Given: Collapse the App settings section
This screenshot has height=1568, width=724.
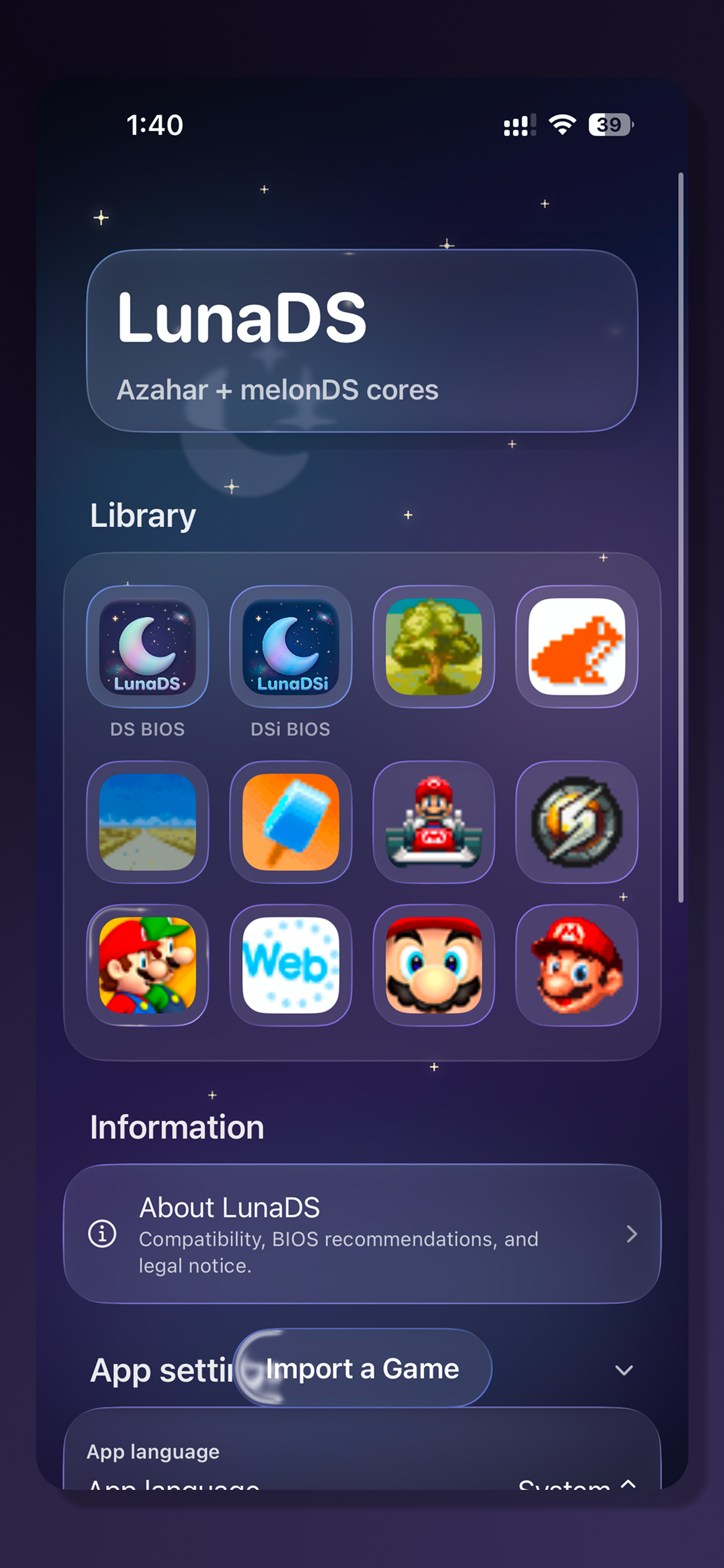Looking at the screenshot, I should [x=624, y=1370].
